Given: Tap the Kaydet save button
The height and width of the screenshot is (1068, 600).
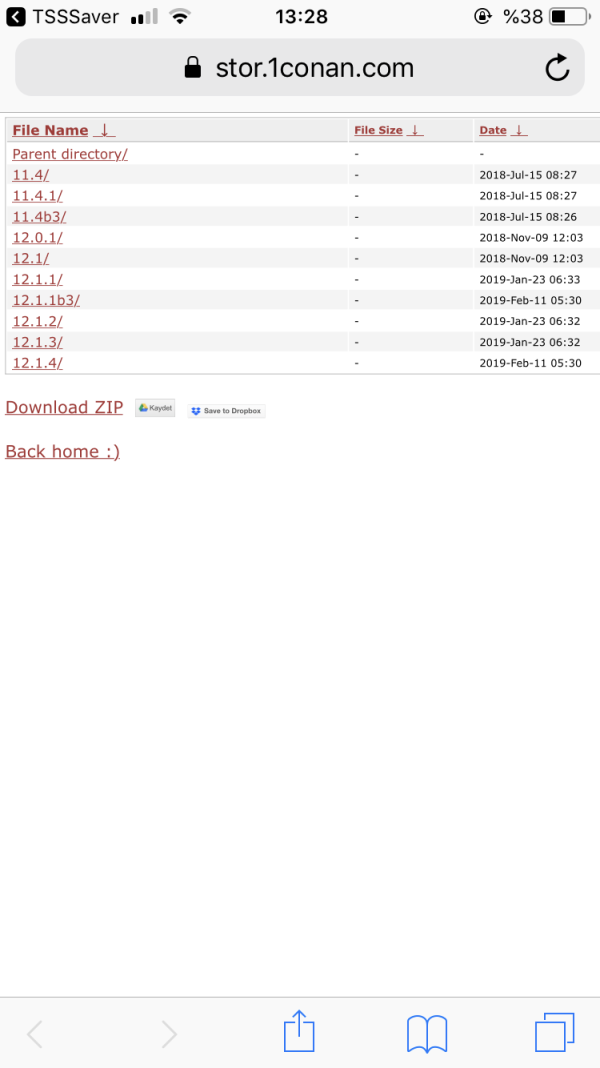Looking at the screenshot, I should tap(155, 408).
